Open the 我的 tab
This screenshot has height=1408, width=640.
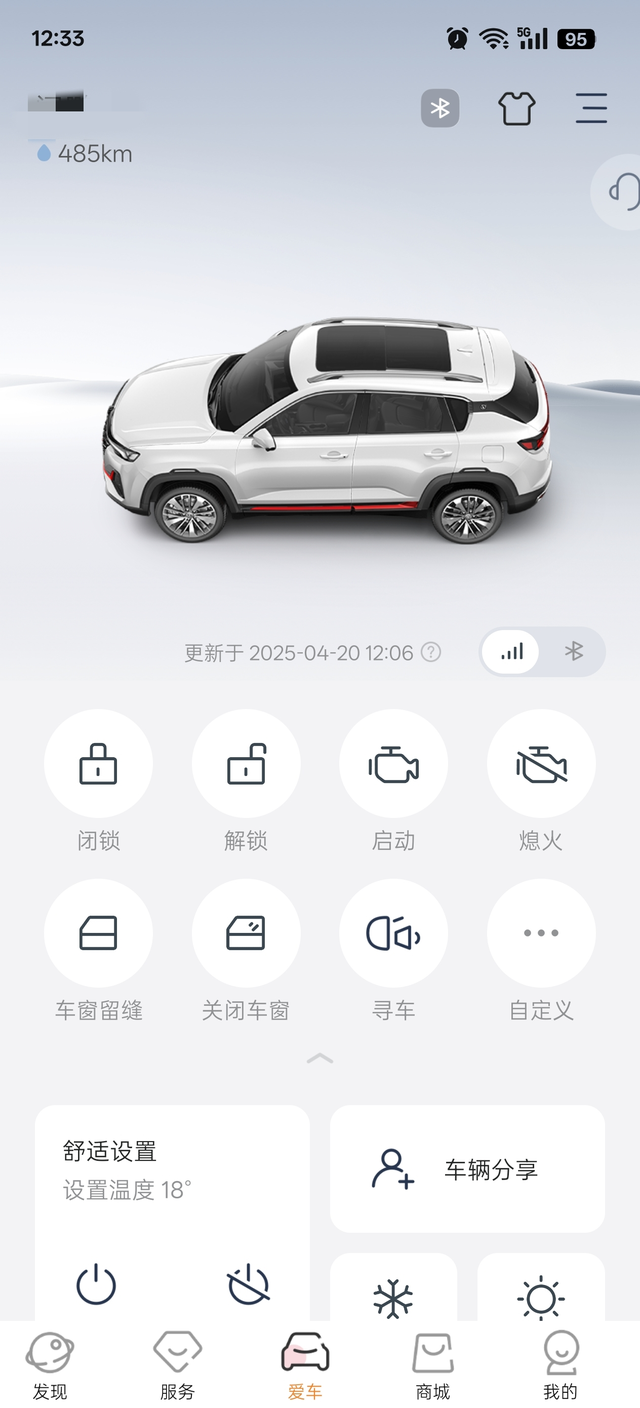(x=560, y=1366)
